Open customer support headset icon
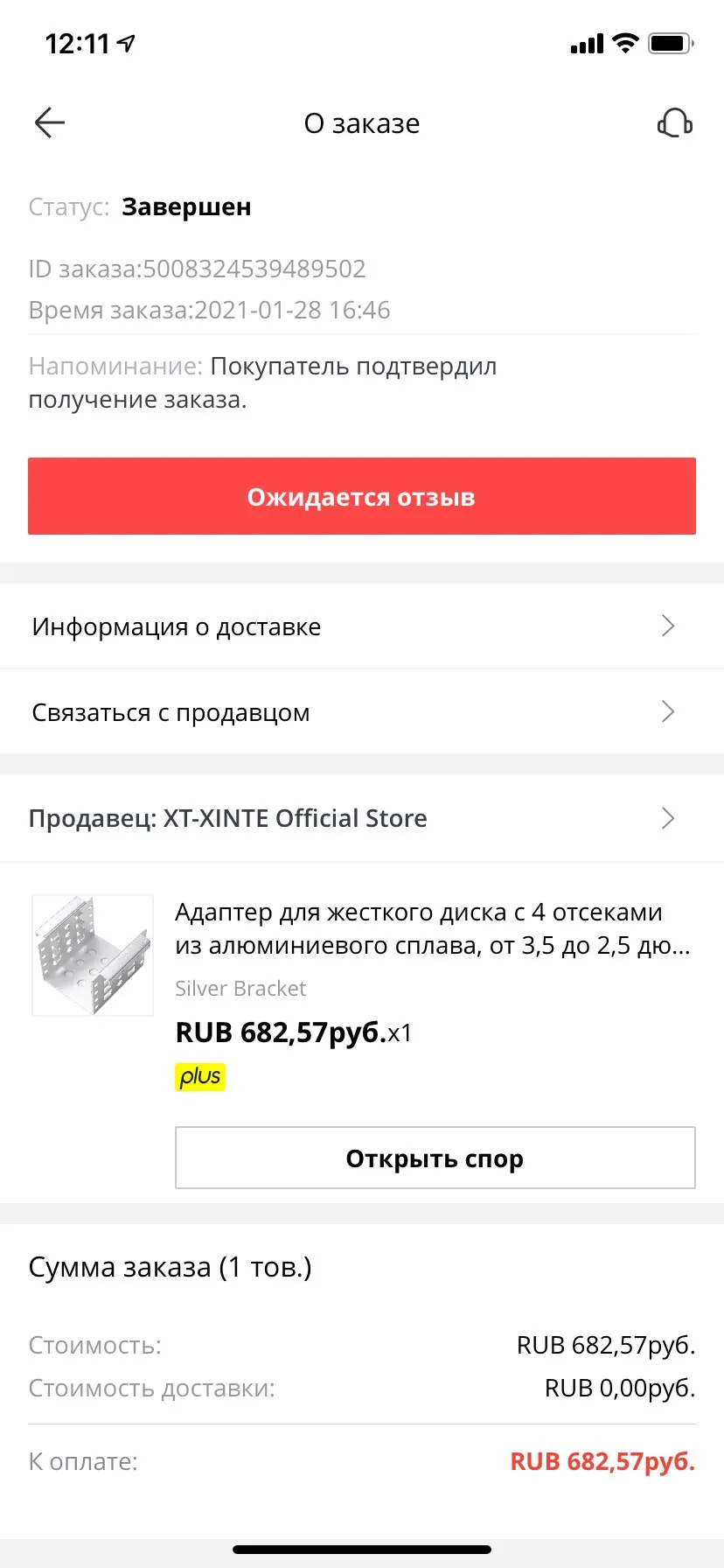The image size is (724, 1568). coord(674,123)
